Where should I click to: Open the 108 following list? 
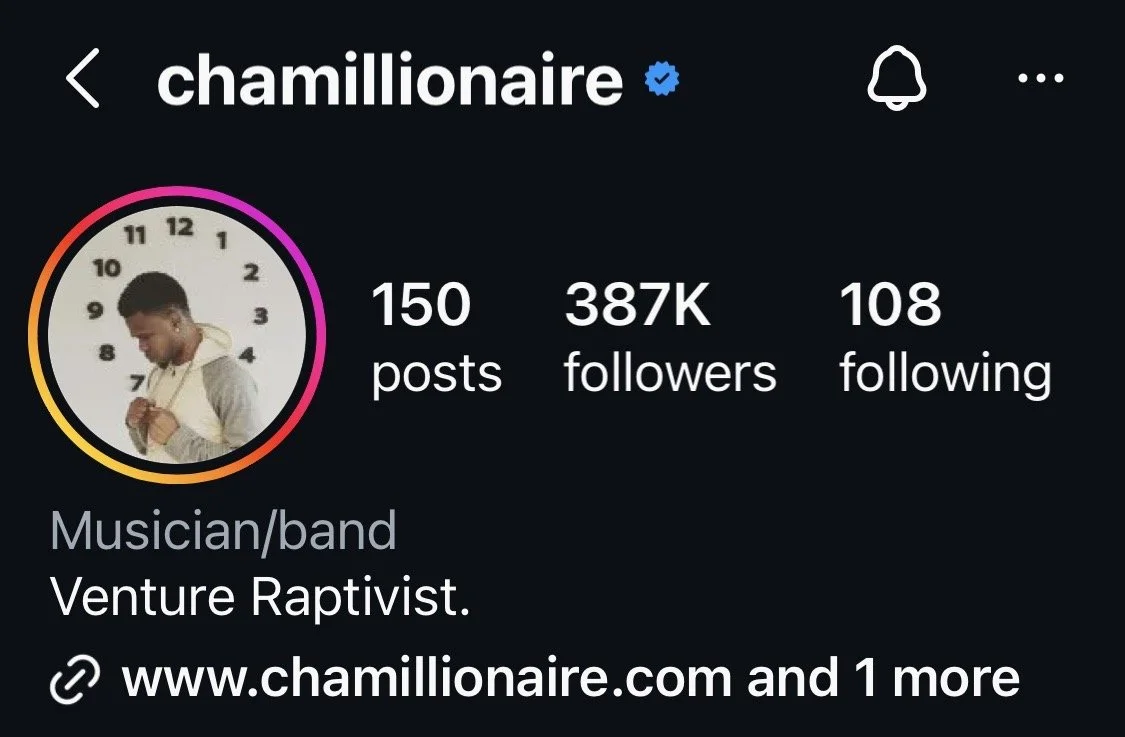coord(945,337)
